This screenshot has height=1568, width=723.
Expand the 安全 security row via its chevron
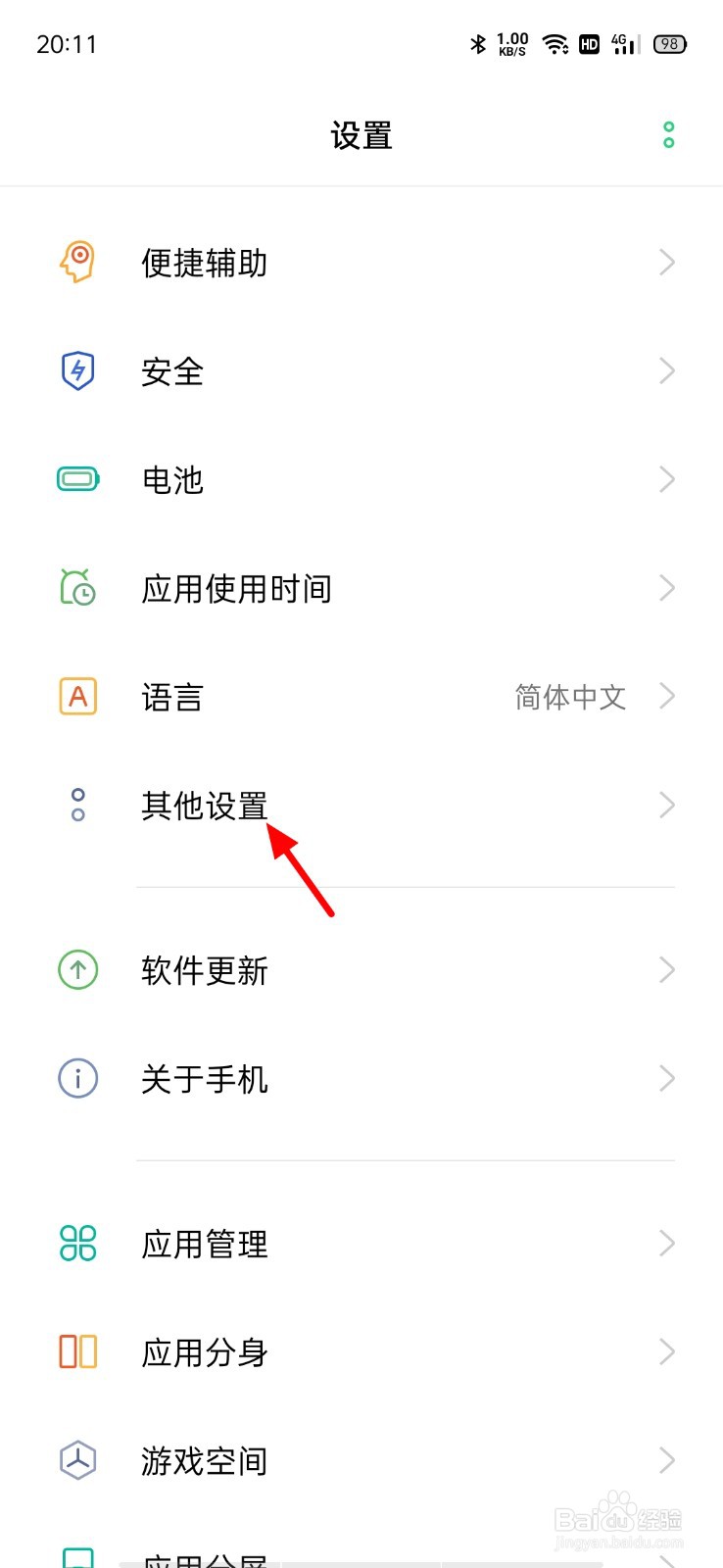(667, 370)
